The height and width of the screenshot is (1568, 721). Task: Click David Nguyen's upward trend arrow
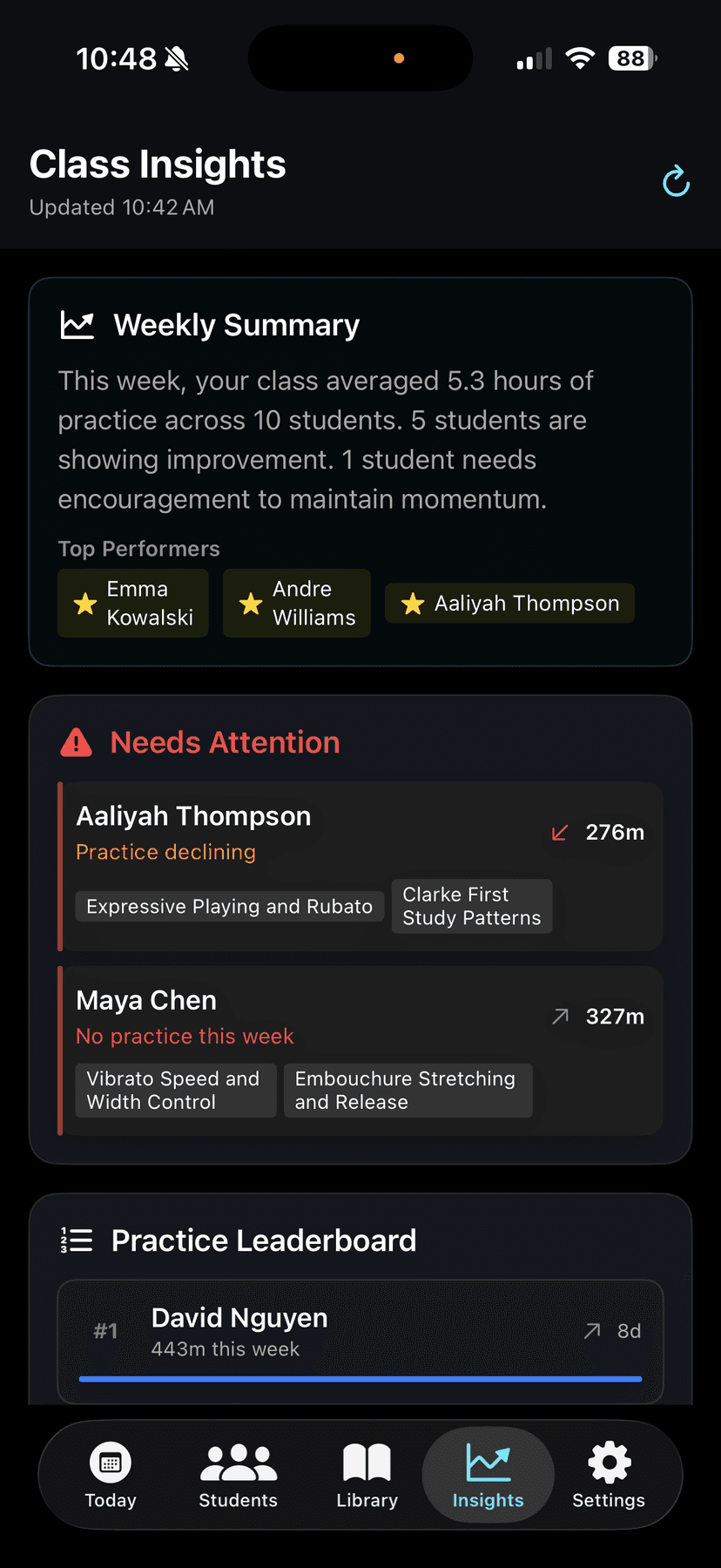pos(591,1330)
